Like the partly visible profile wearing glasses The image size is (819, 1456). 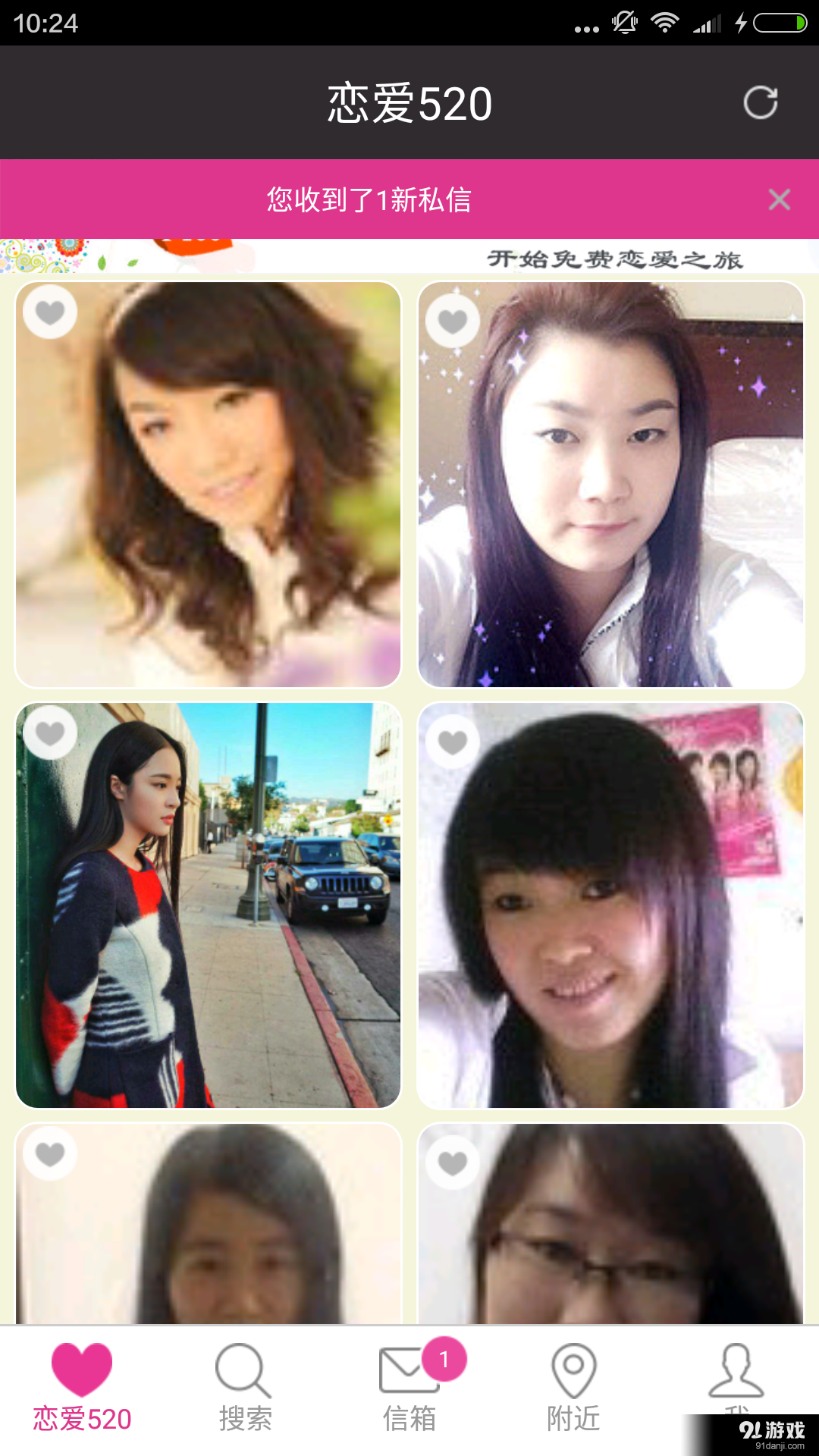tap(453, 1163)
